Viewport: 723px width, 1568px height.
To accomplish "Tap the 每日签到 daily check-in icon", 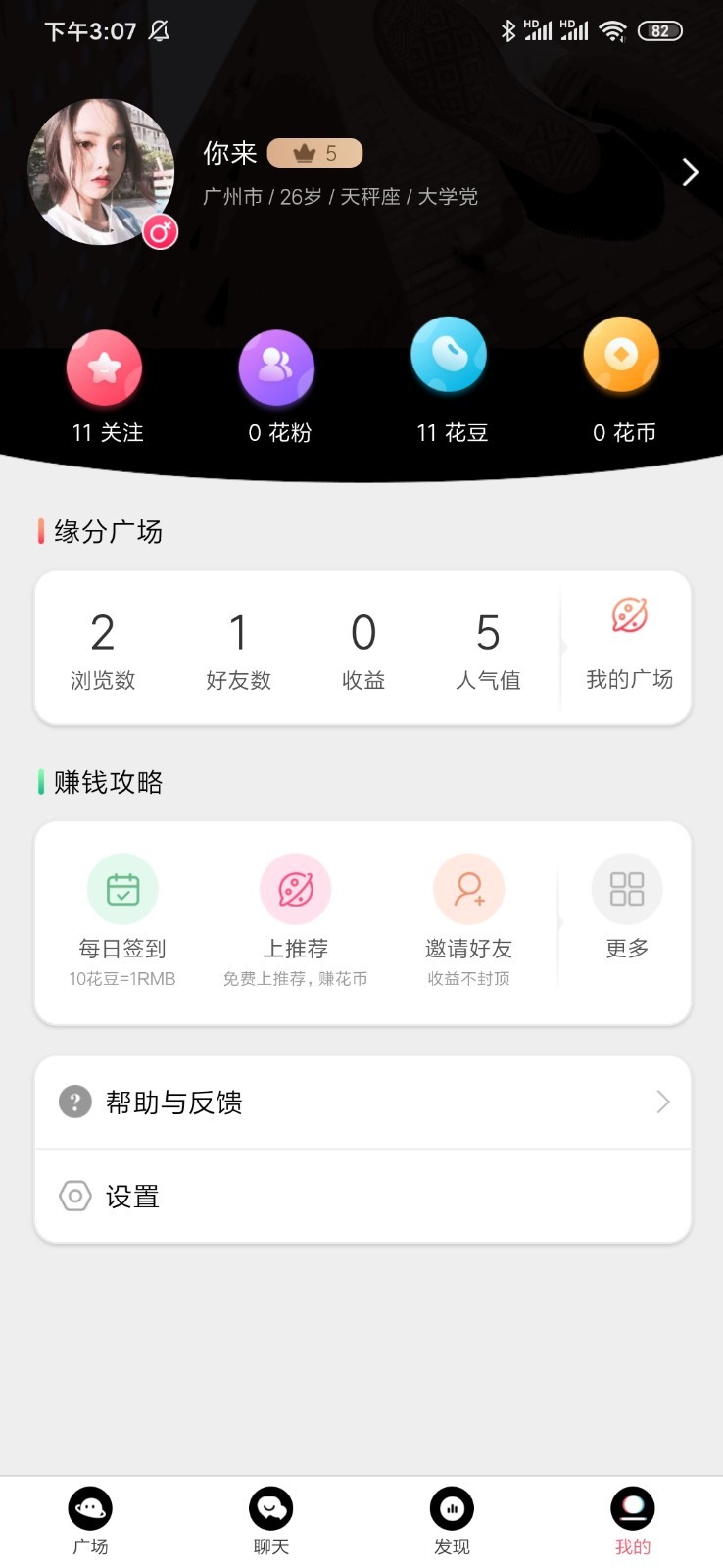I will 122,888.
